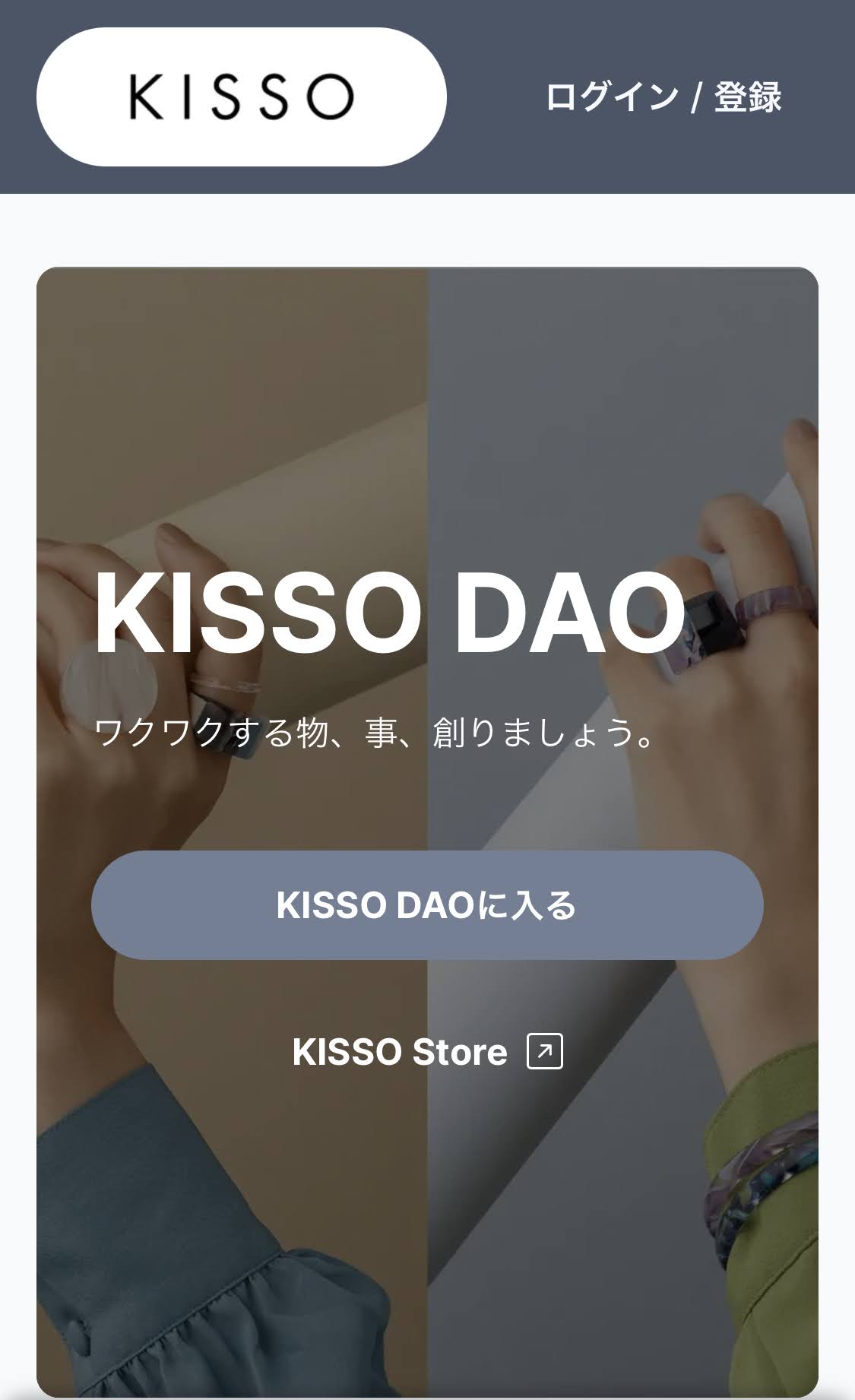Viewport: 855px width, 1400px height.
Task: Open the KISSO Store external link
Action: point(427,1051)
